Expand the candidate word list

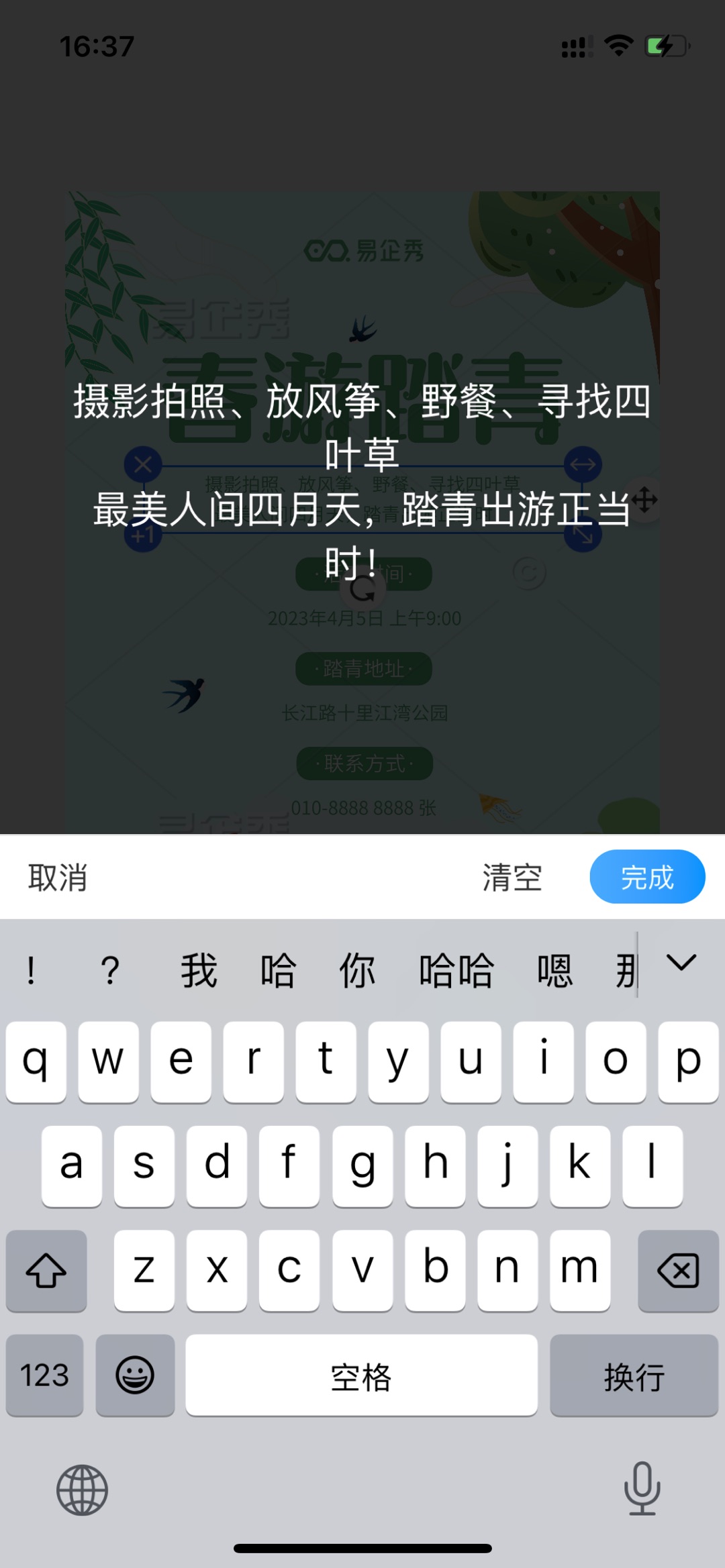coord(681,963)
